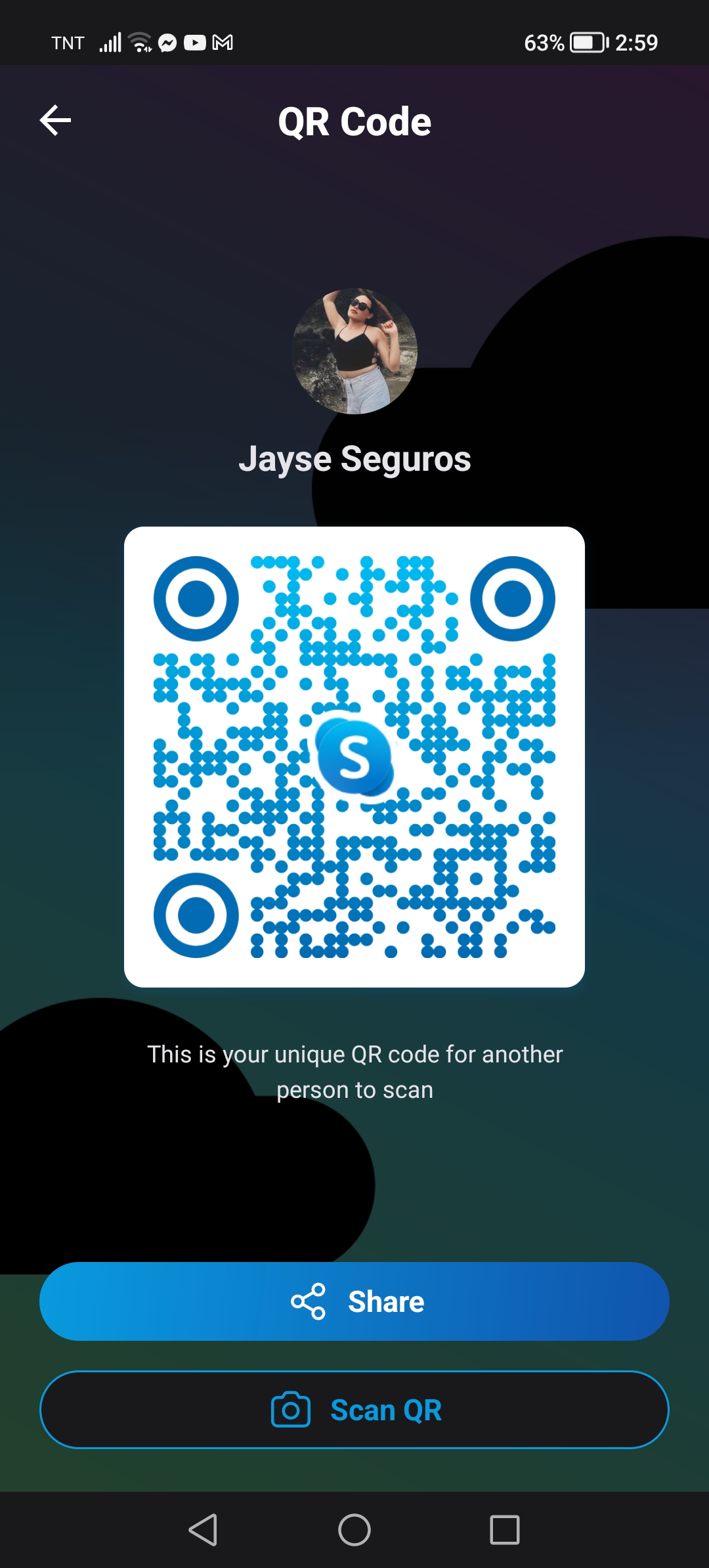
Task: Go back using the top-left arrow
Action: pyautogui.click(x=56, y=121)
